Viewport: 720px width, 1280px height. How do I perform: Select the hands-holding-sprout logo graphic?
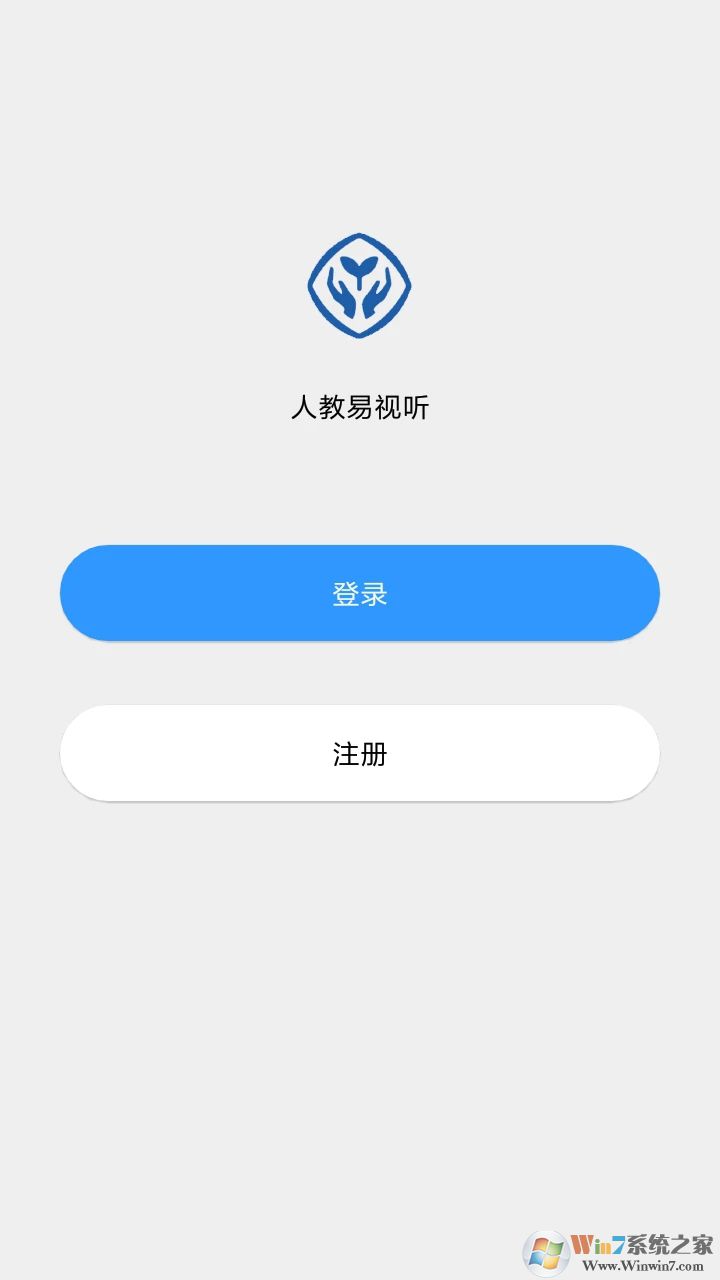358,285
